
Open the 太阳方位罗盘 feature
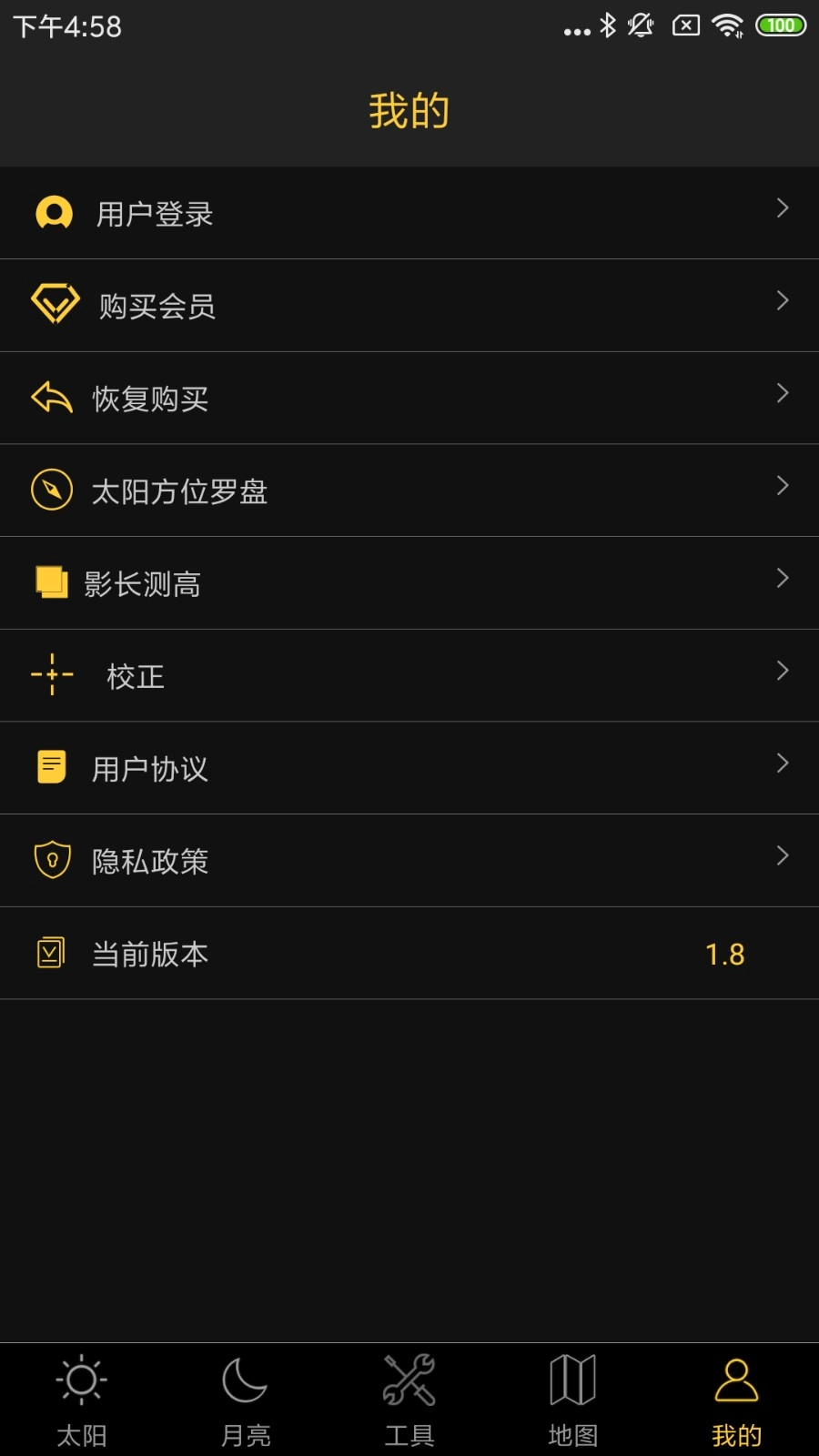pyautogui.click(x=409, y=490)
